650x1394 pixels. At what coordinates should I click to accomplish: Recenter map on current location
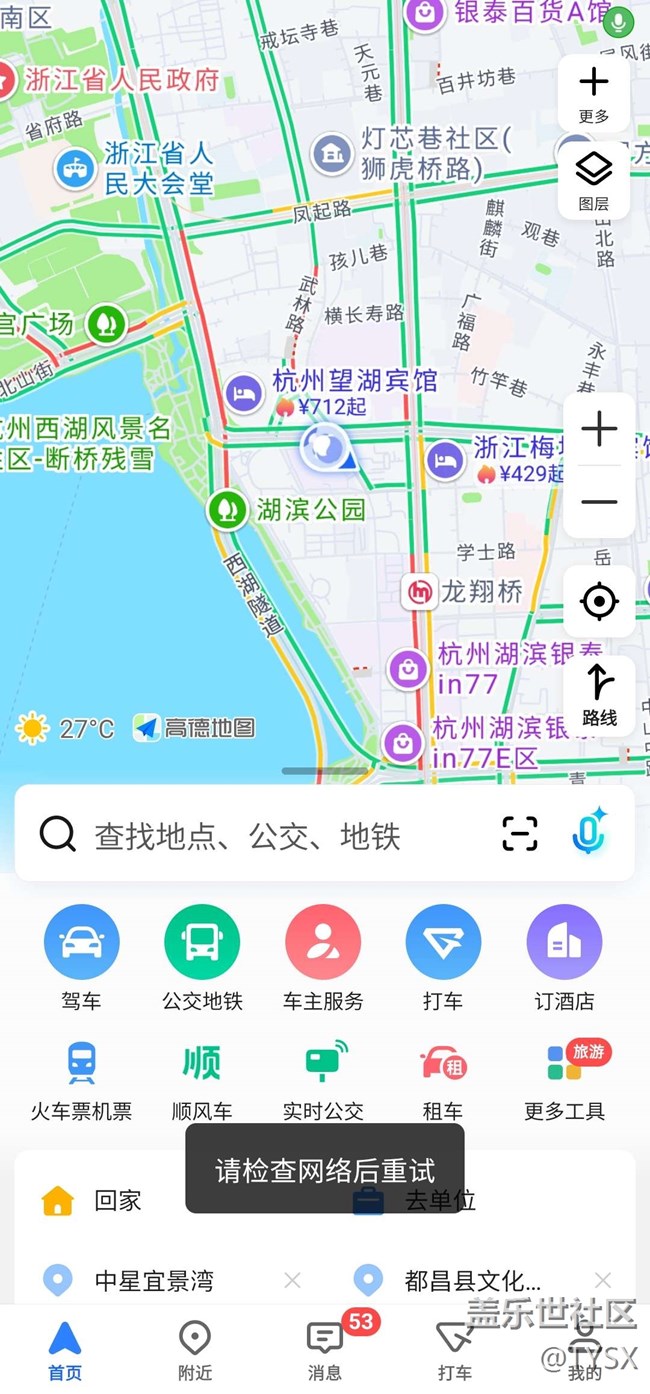[598, 602]
